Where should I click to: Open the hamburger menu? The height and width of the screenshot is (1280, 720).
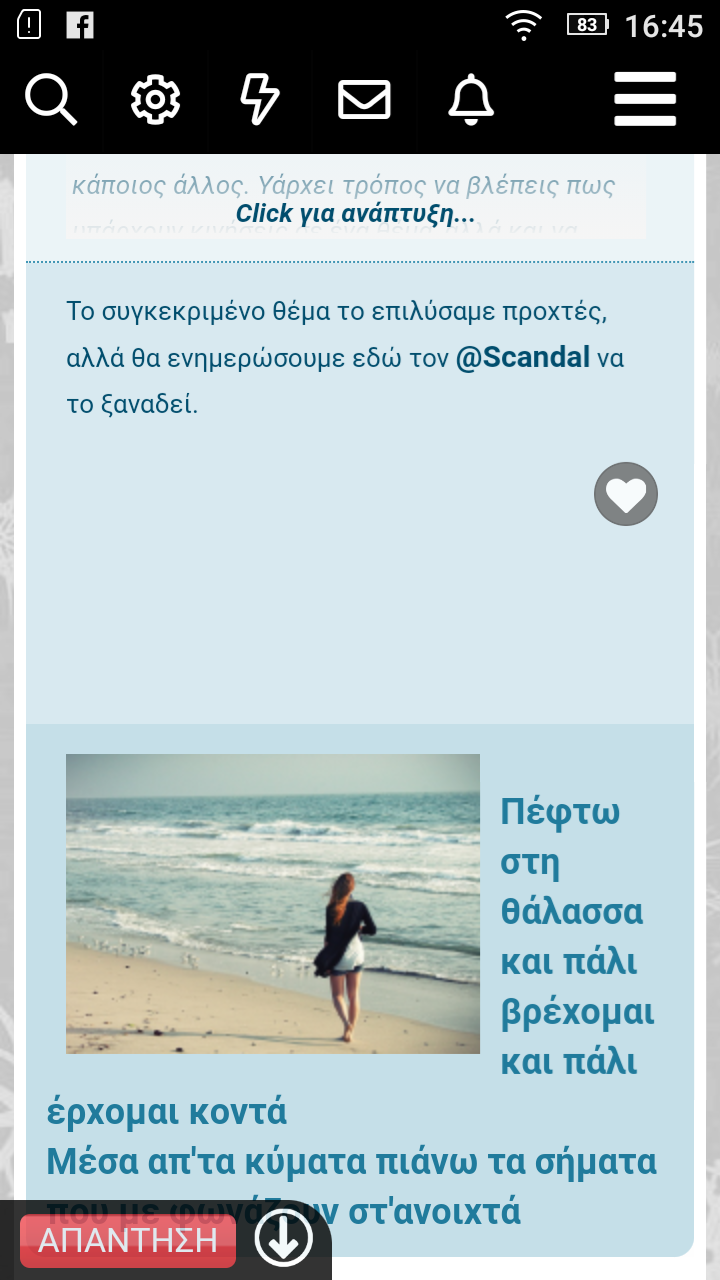pos(645,99)
